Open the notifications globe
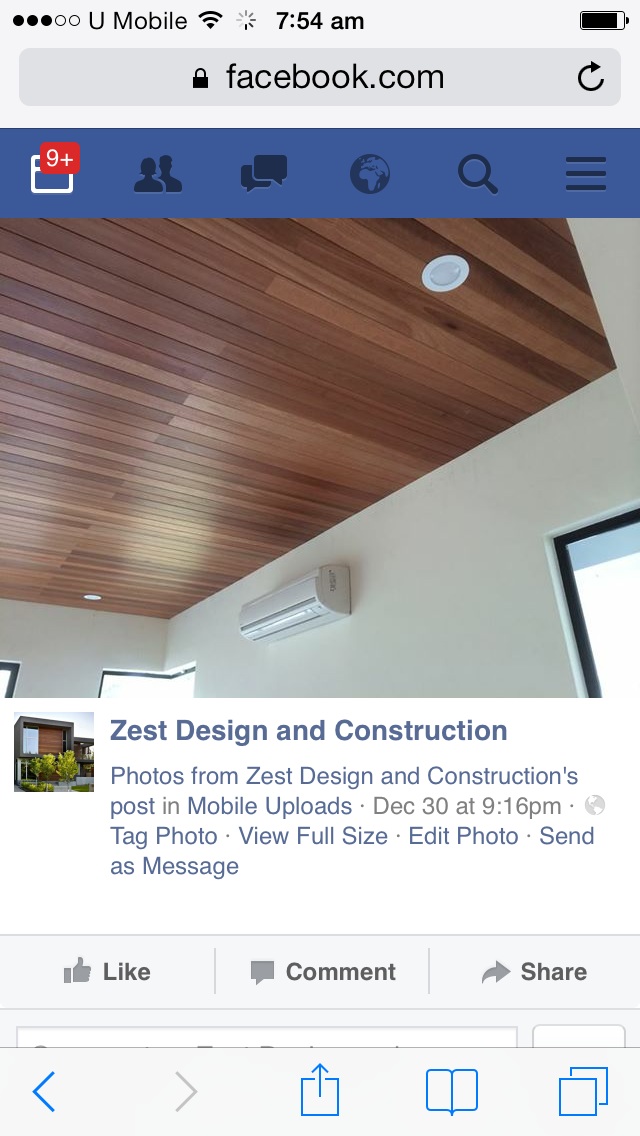Viewport: 640px width, 1136px height. (x=370, y=174)
